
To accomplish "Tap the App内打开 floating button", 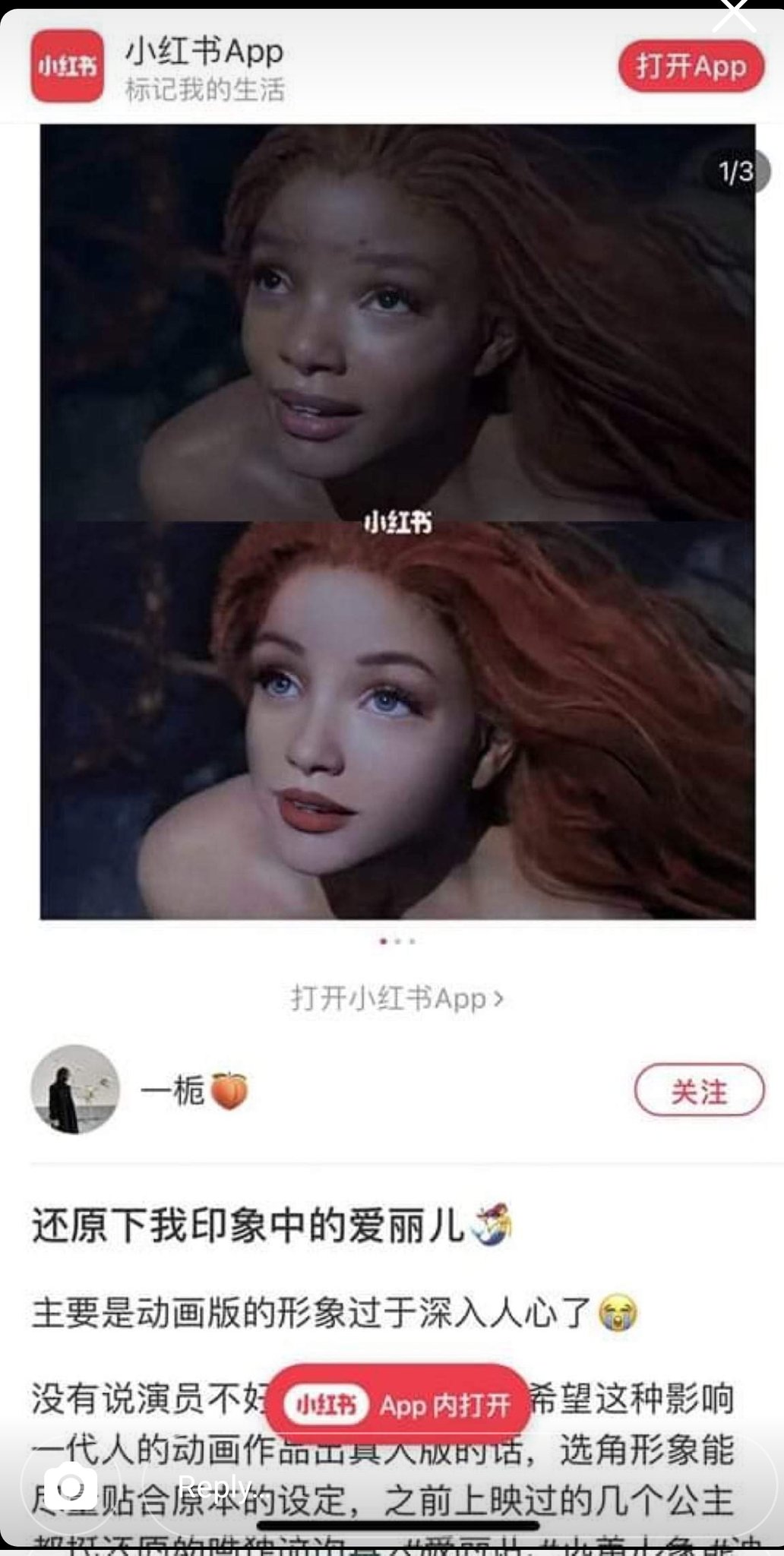I will point(397,1405).
